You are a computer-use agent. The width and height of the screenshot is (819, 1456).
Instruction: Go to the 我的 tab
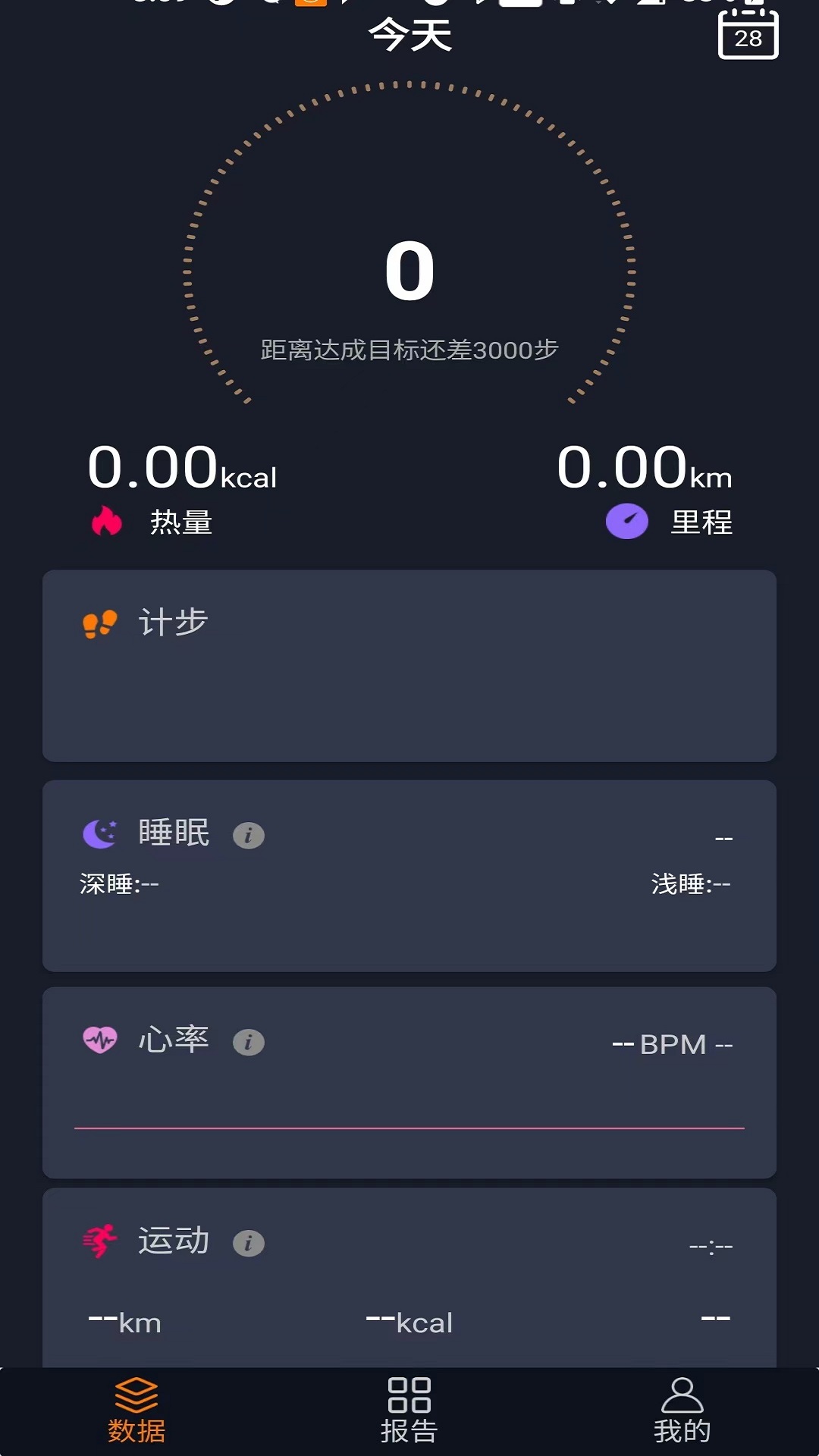(682, 1411)
